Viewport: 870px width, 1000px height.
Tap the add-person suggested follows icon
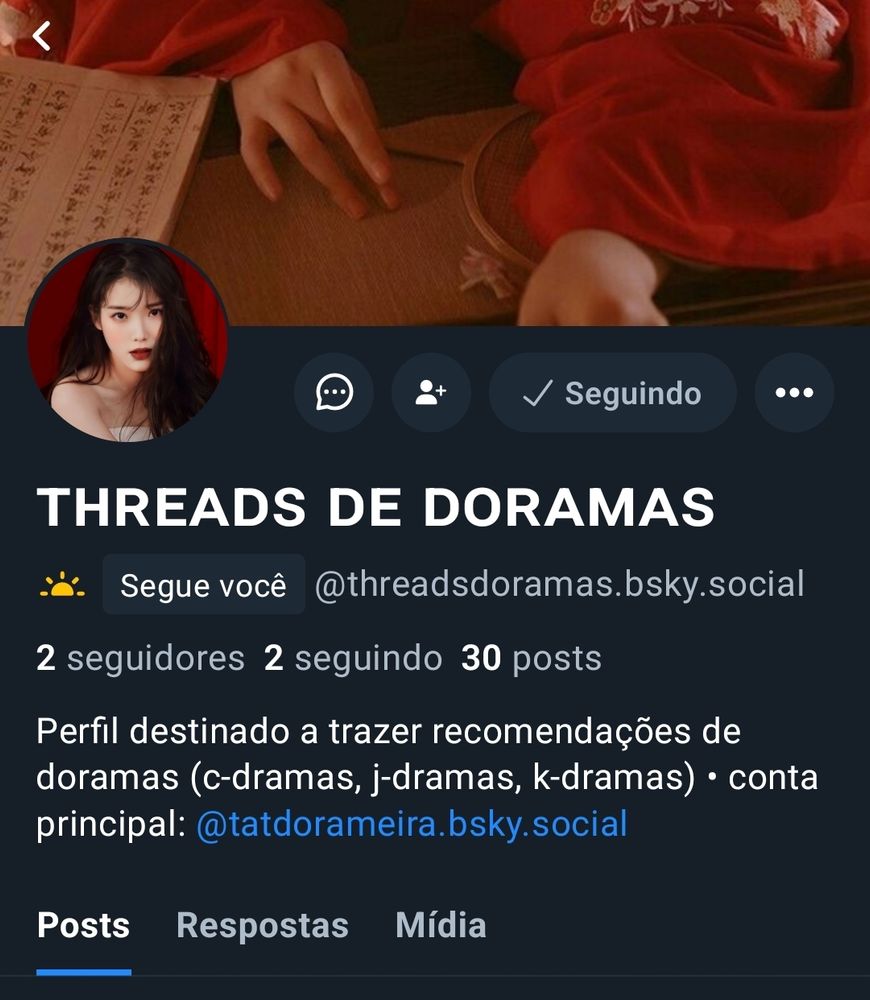[x=431, y=393]
